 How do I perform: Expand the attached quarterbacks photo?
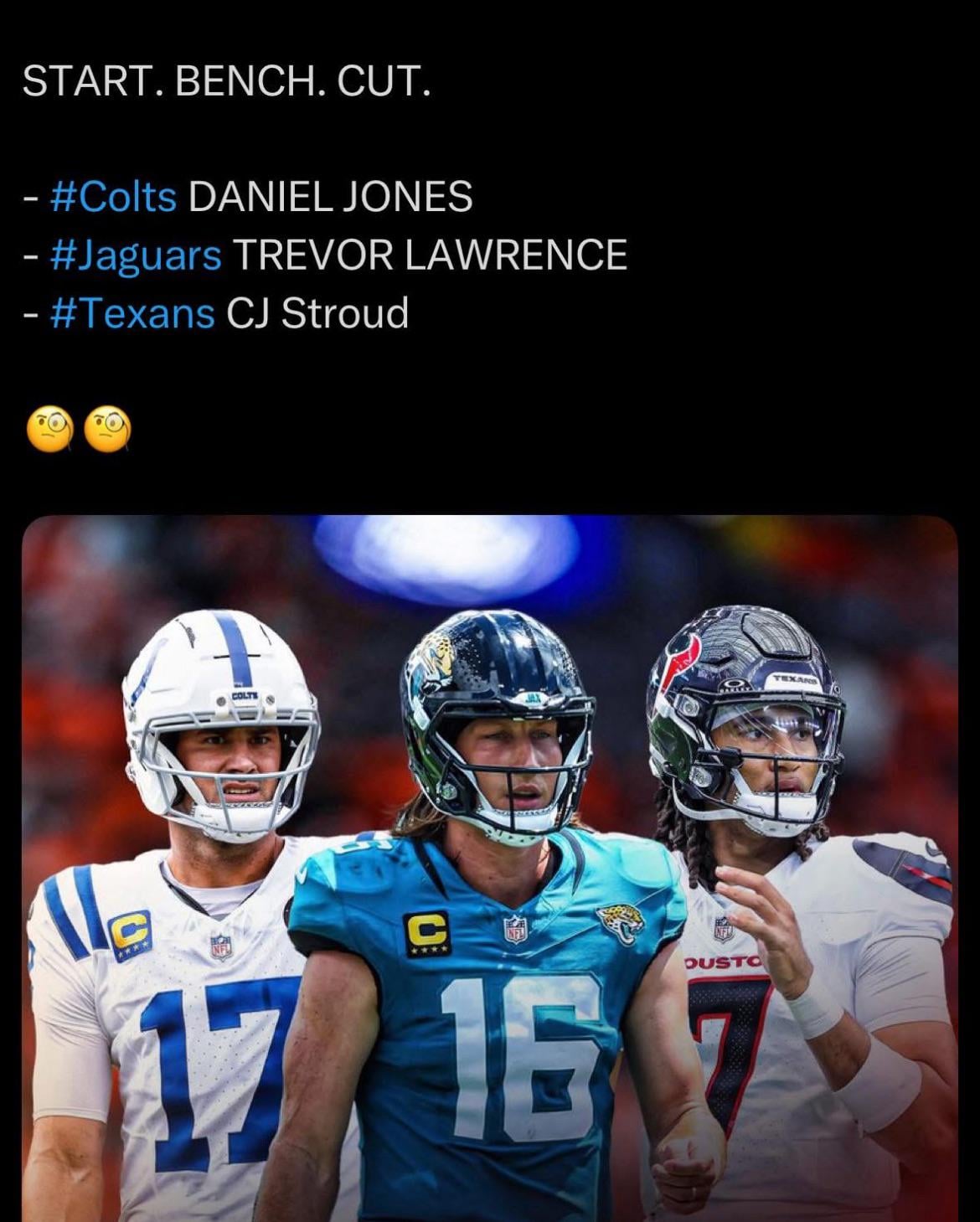[x=490, y=867]
